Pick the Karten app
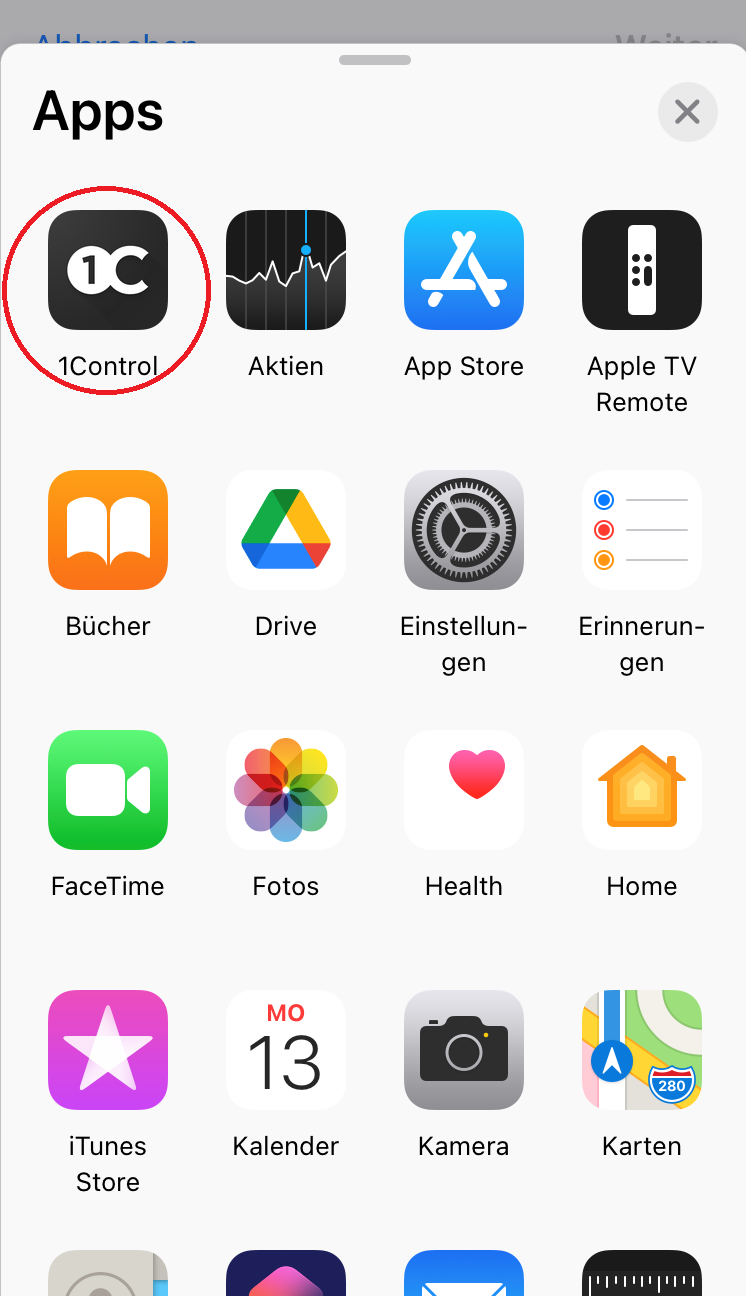The width and height of the screenshot is (746, 1296). coord(642,1050)
